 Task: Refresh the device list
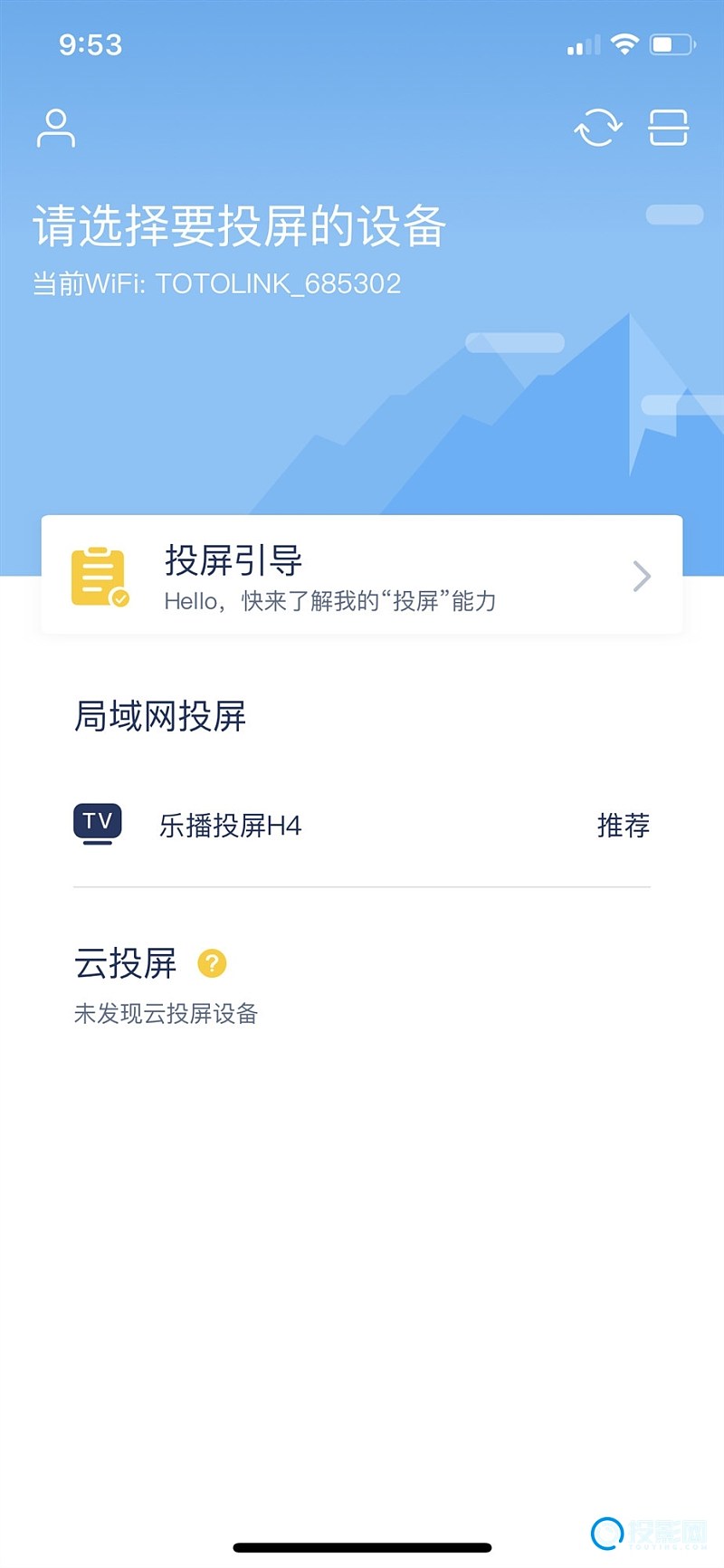tap(598, 128)
